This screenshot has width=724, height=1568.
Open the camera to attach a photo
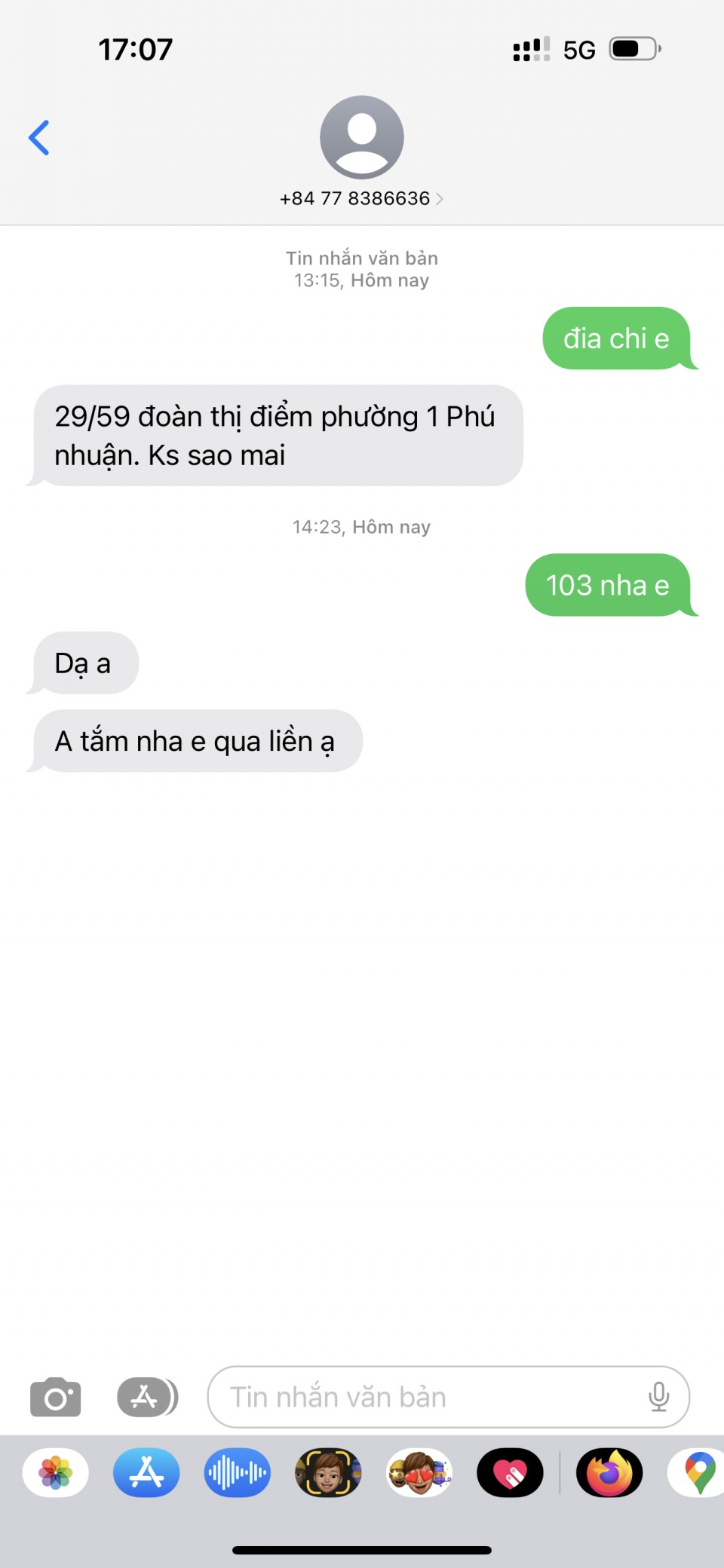coord(55,1397)
